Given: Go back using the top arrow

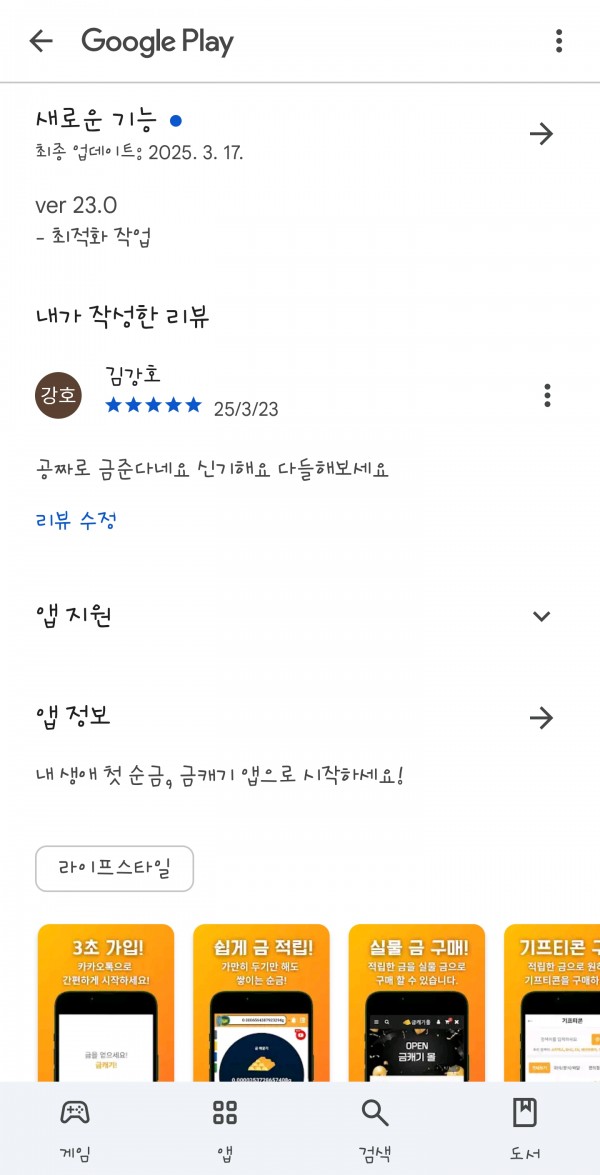Looking at the screenshot, I should pyautogui.click(x=40, y=41).
